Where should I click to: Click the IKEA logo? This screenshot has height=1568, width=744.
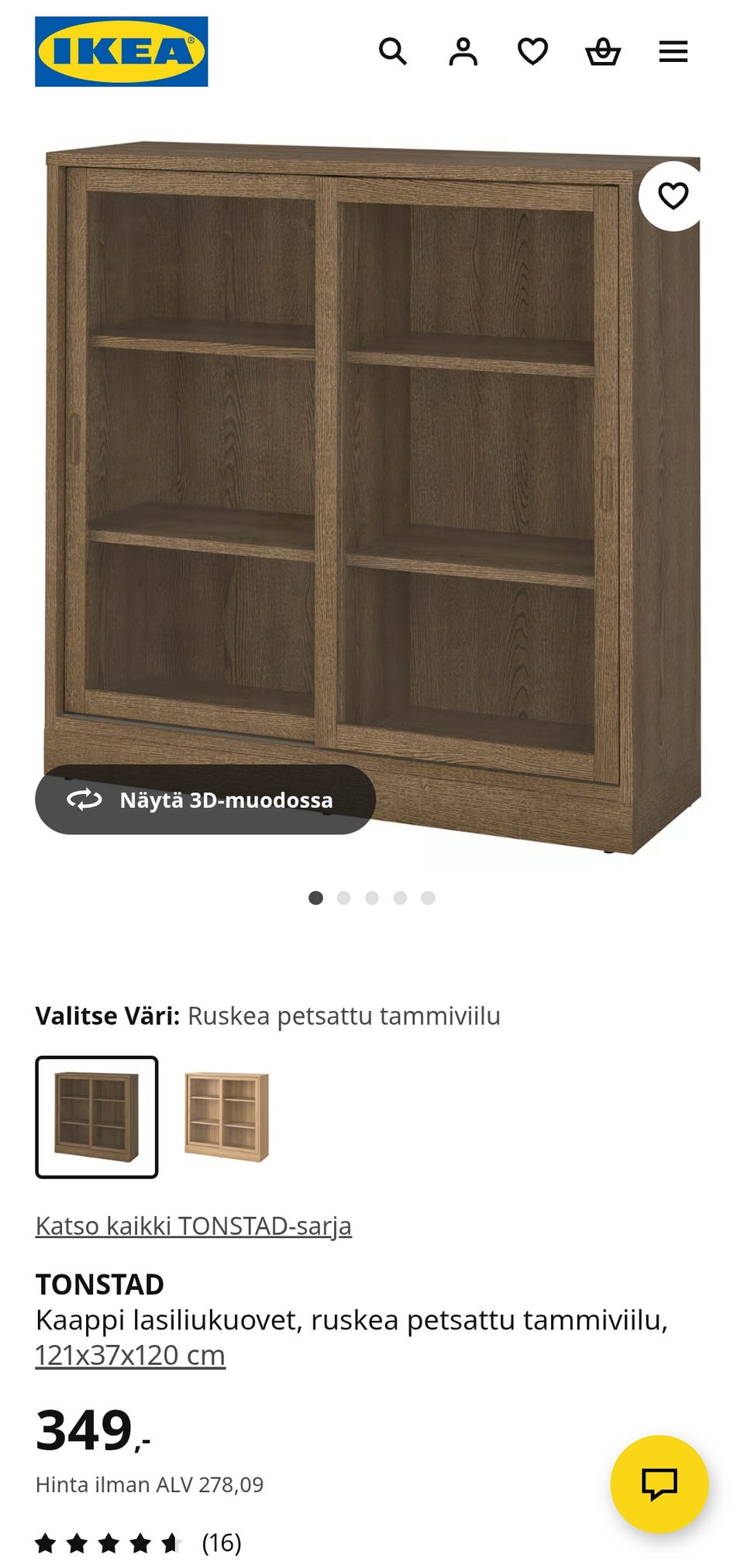click(120, 51)
